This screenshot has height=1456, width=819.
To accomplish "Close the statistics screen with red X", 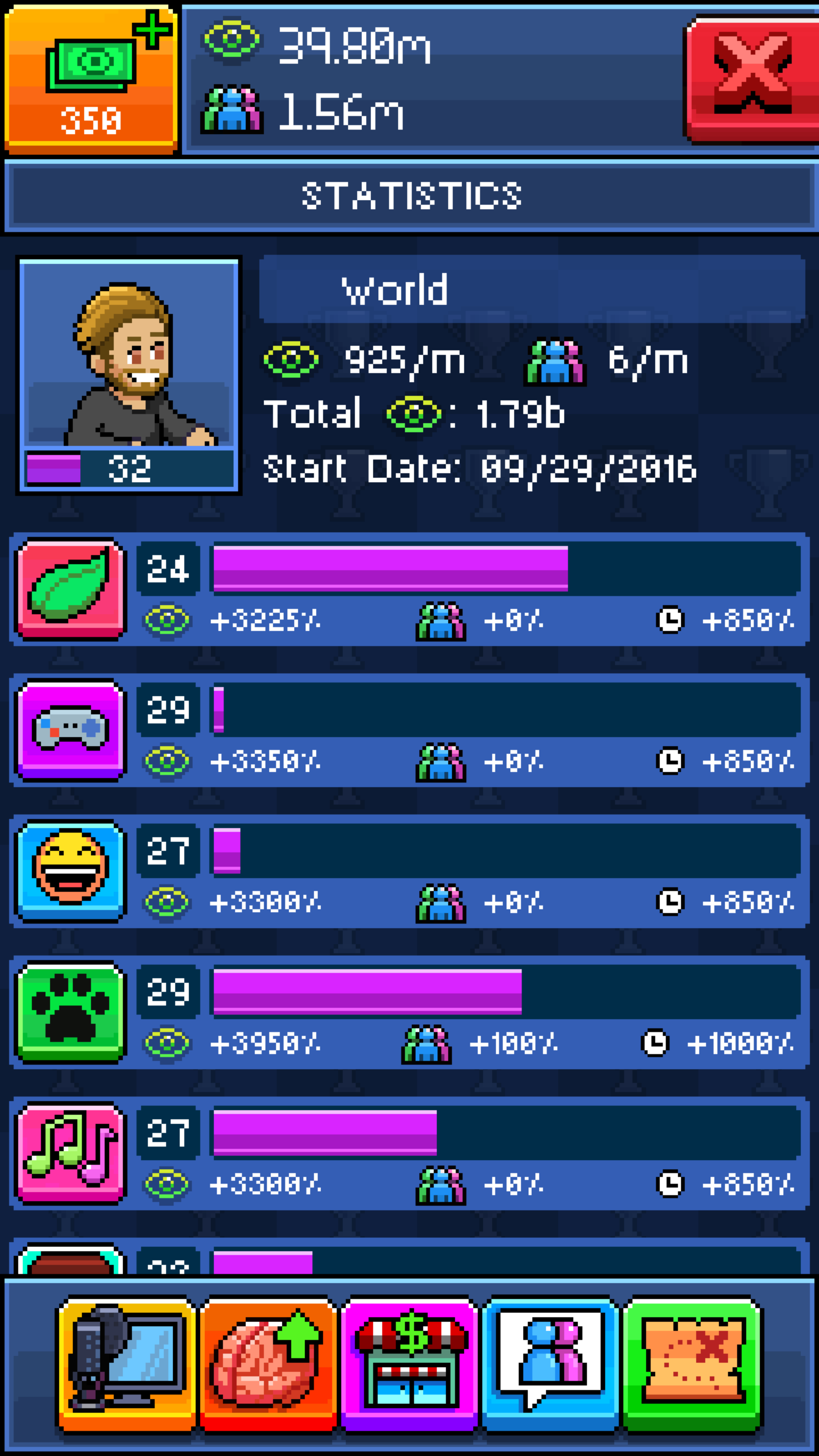I will 752,80.
